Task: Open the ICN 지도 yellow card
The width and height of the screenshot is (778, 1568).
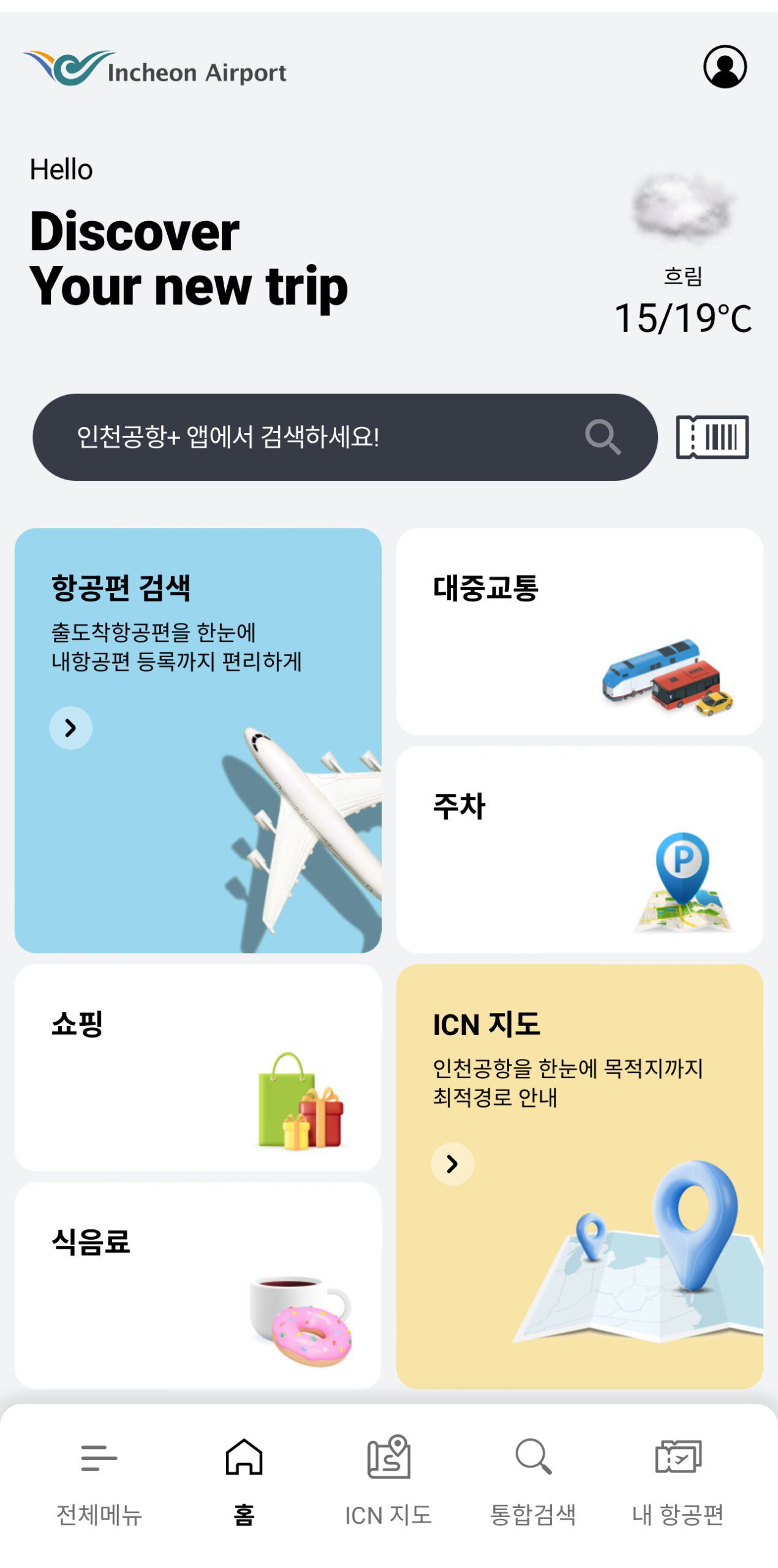Action: 579,1176
